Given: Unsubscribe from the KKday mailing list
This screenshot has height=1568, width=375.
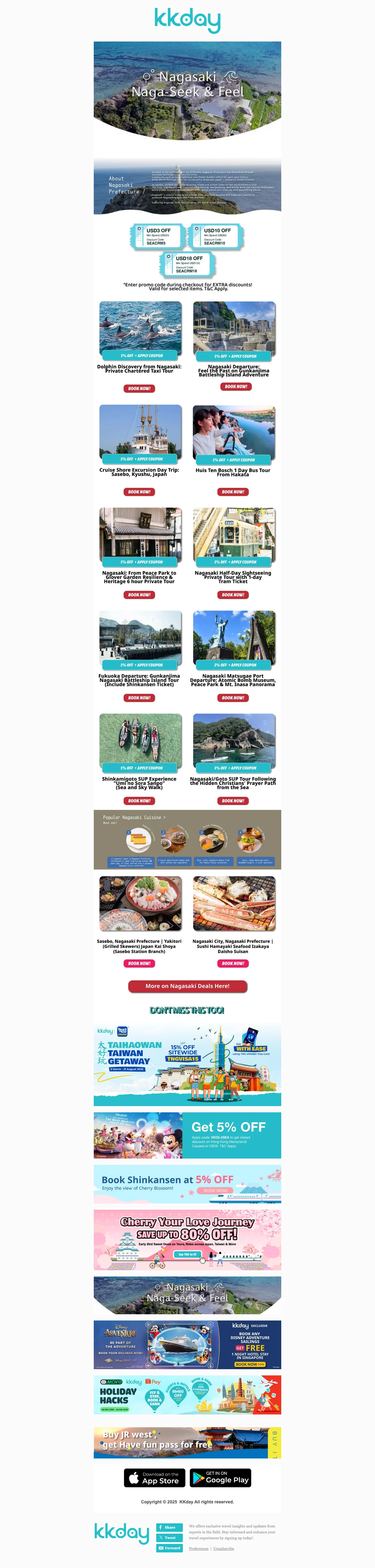Looking at the screenshot, I should click(x=224, y=1549).
